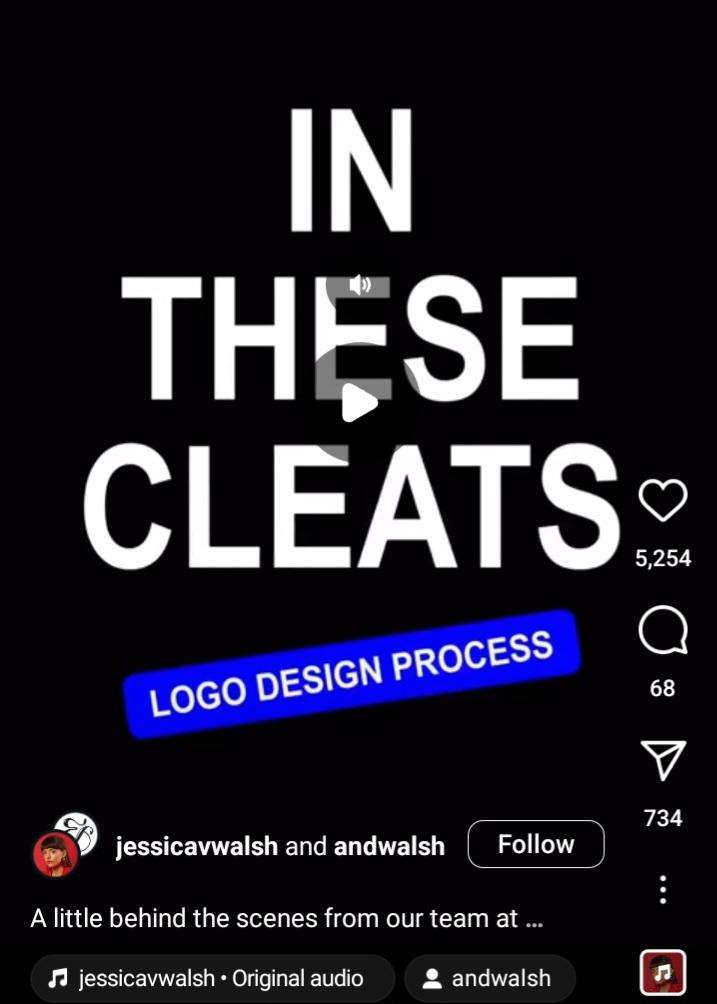Open the andwalsh profile from the username

tap(389, 847)
